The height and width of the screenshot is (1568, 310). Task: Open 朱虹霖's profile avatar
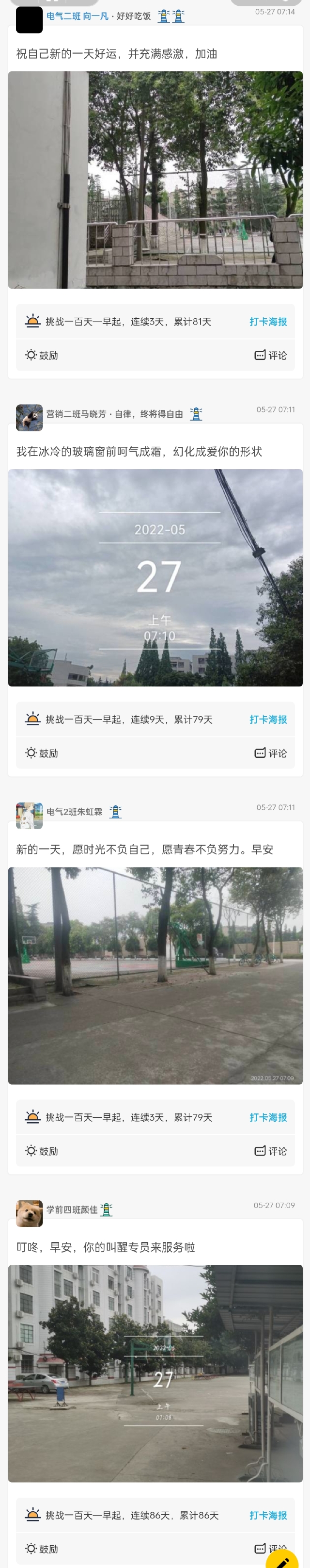click(x=29, y=815)
